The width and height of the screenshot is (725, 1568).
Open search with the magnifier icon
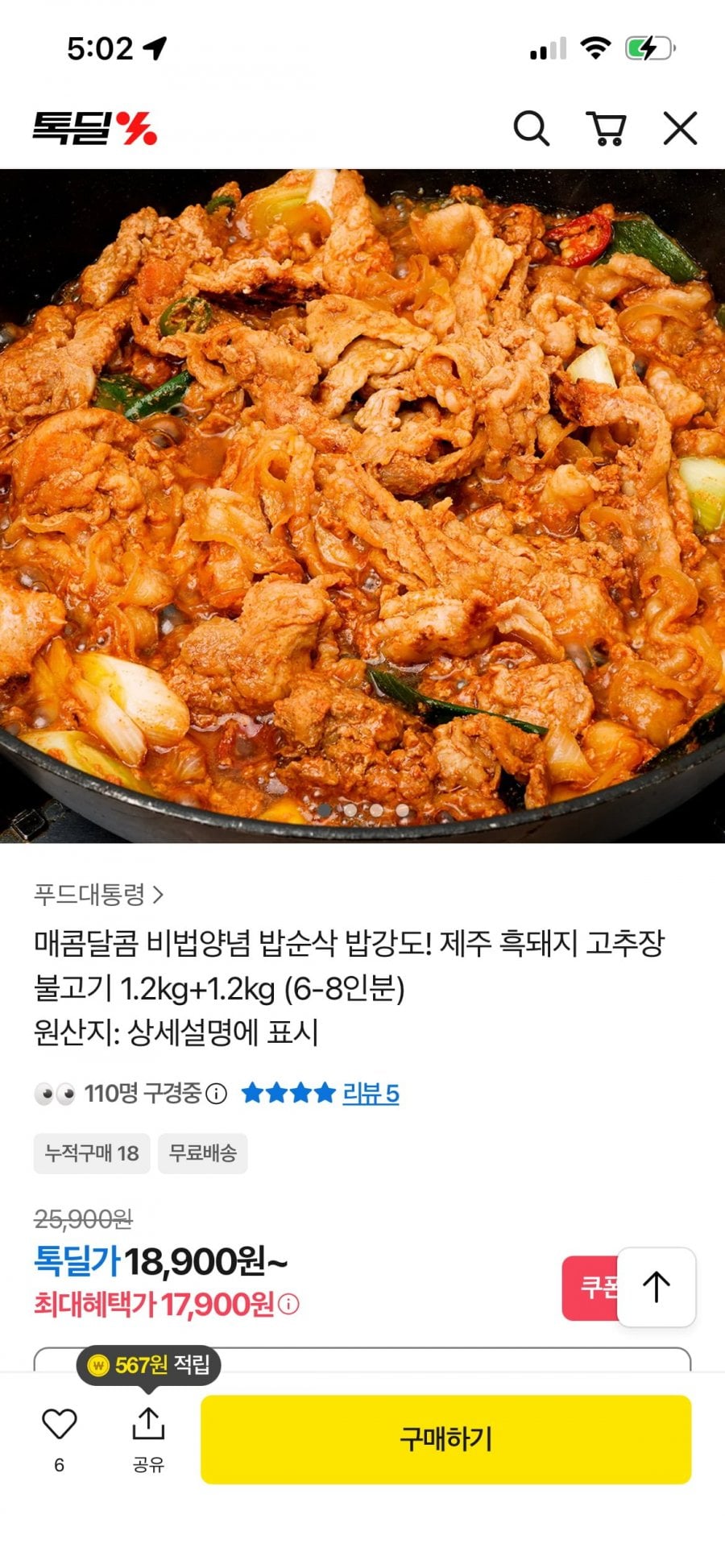[531, 129]
